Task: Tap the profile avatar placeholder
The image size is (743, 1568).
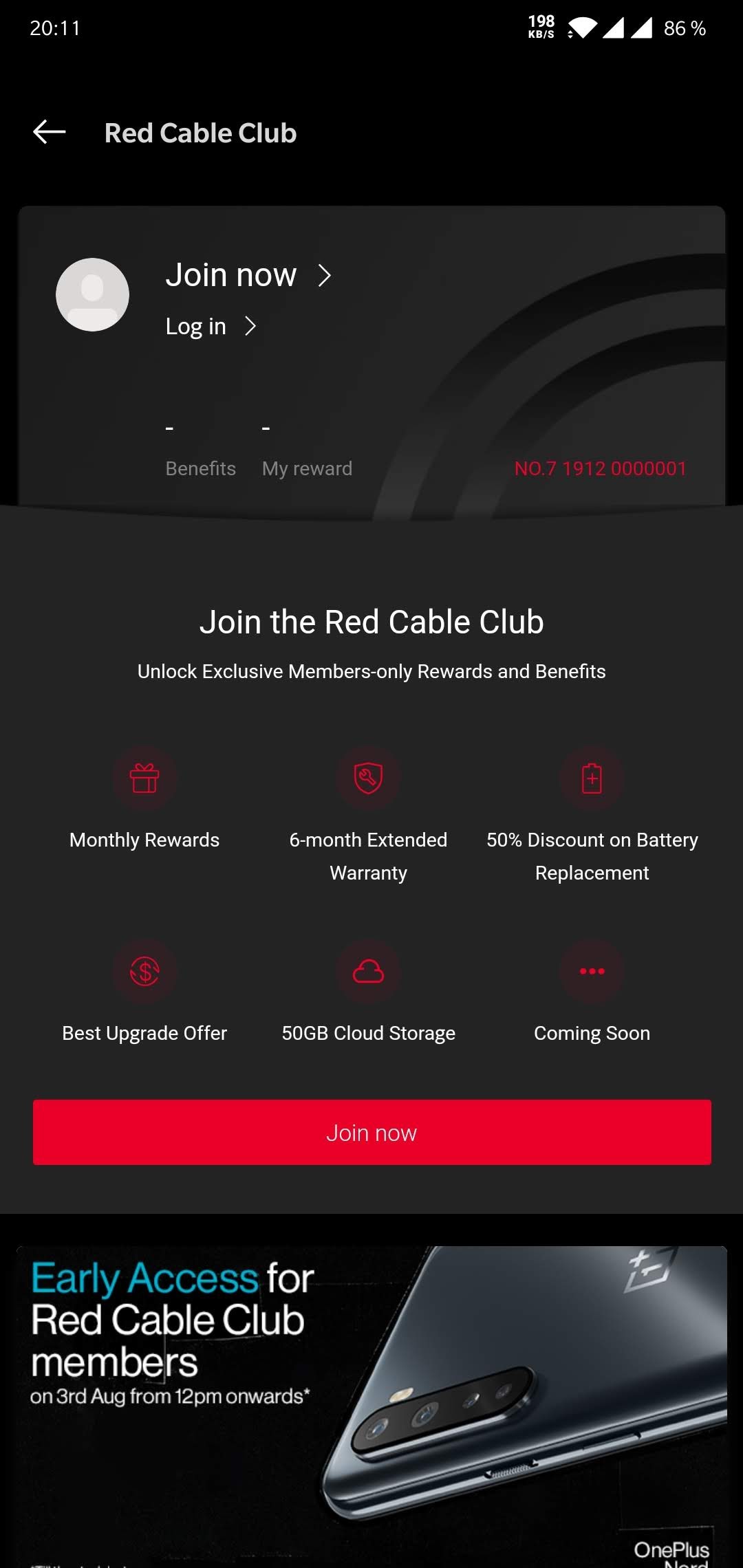Action: (92, 294)
